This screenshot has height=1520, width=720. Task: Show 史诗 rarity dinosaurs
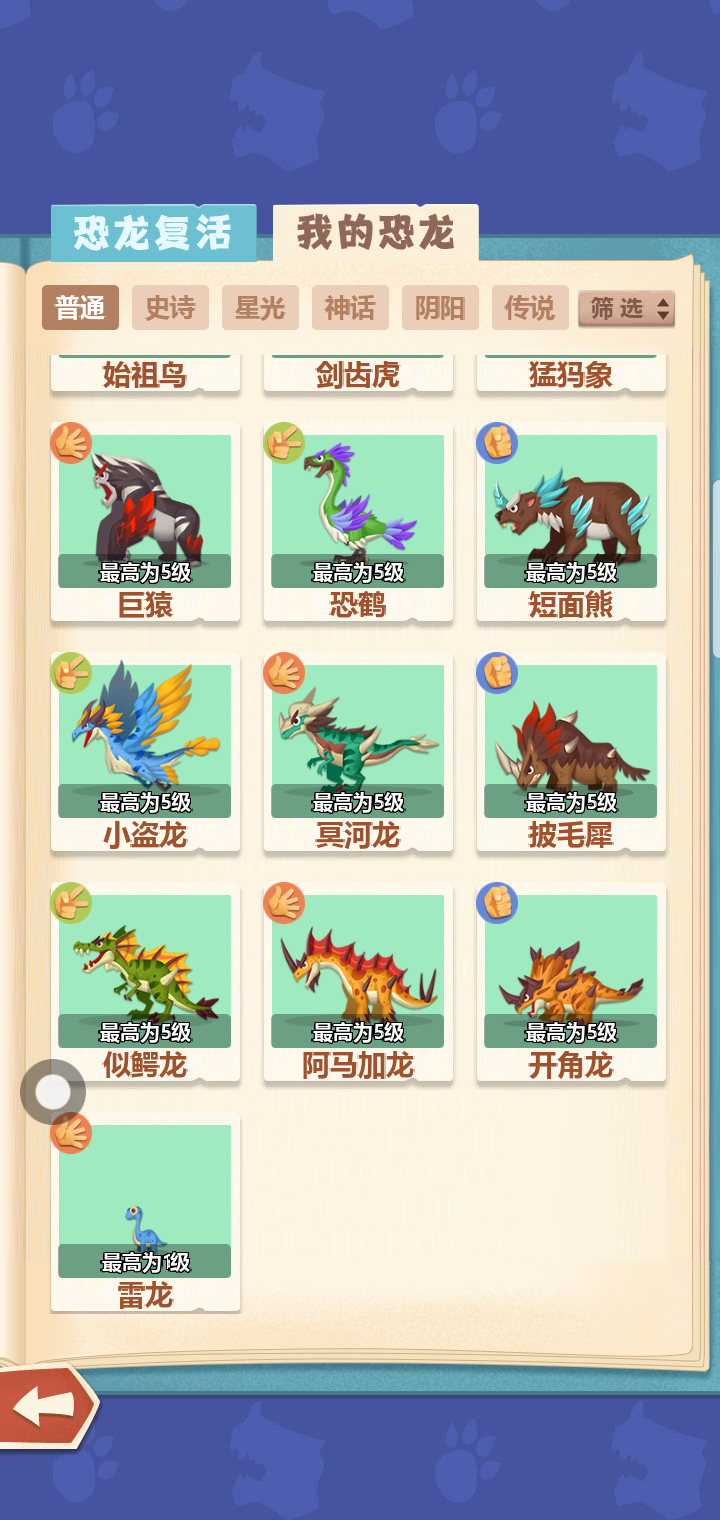pos(170,308)
